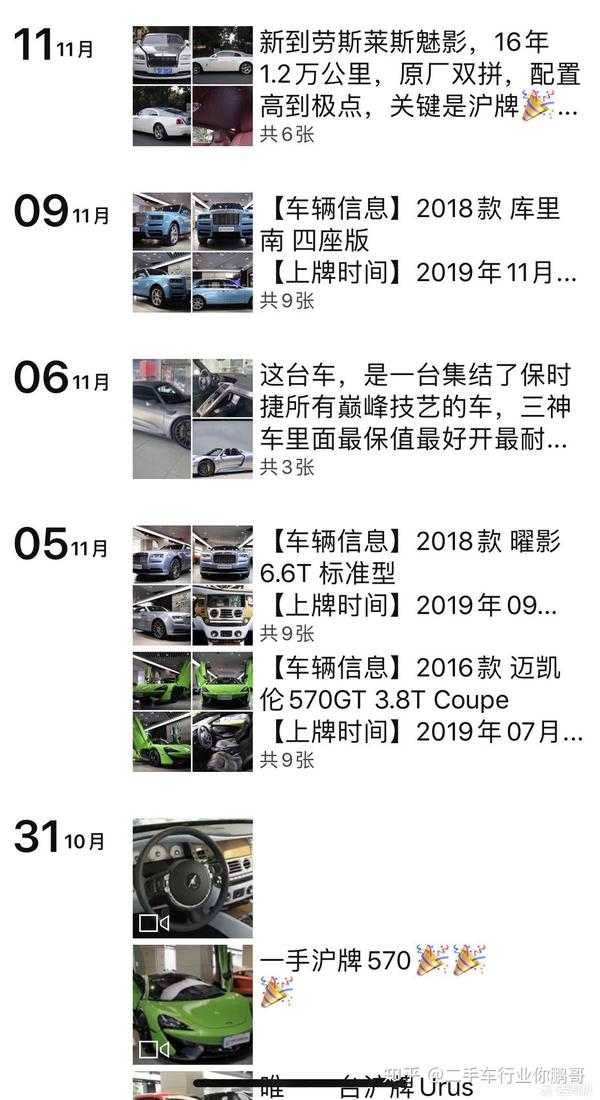Viewport: 600px width, 1100px height.
Task: Open the 2018款 库里南 四座版 post
Action: [x=358, y=253]
